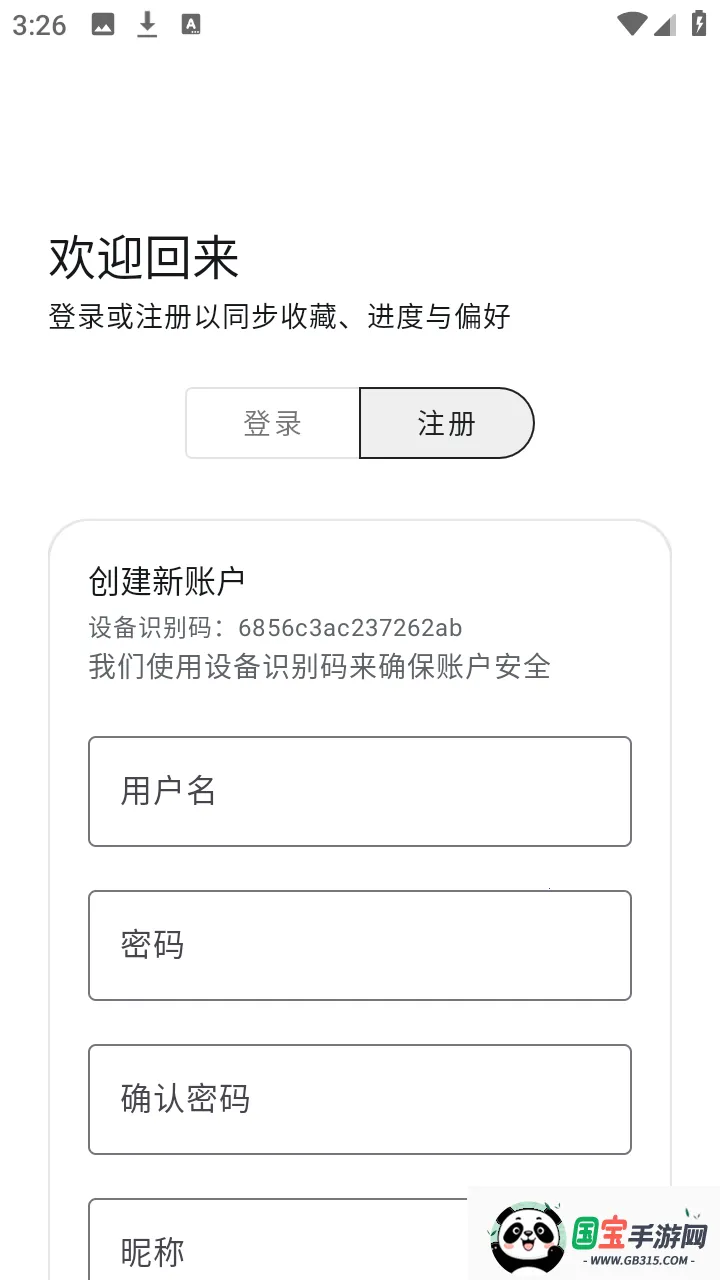Tap the square 'A' notification icon
Image resolution: width=720 pixels, height=1280 pixels.
[x=190, y=22]
